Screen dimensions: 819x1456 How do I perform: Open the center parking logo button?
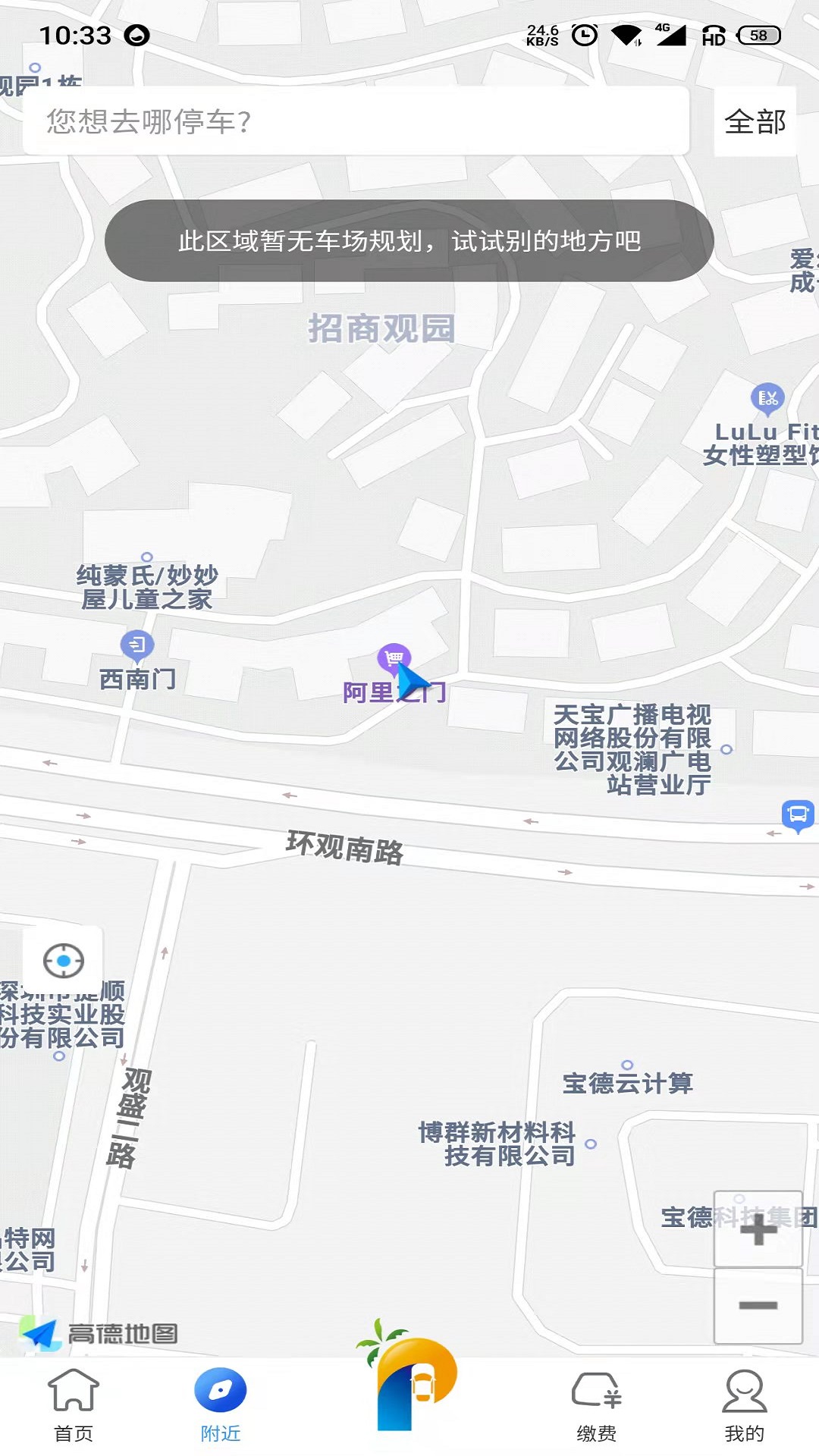point(410,1382)
